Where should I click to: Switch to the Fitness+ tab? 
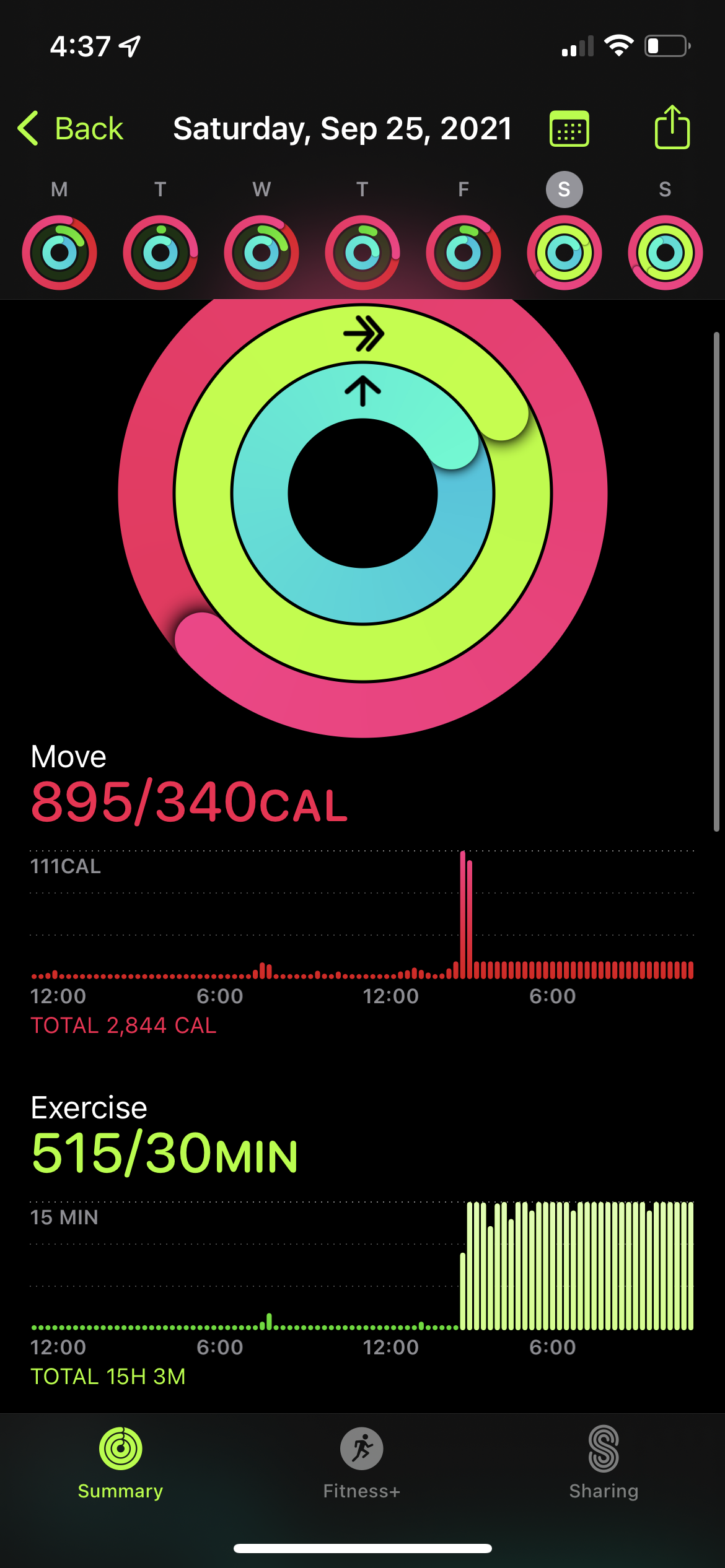coord(362,1463)
